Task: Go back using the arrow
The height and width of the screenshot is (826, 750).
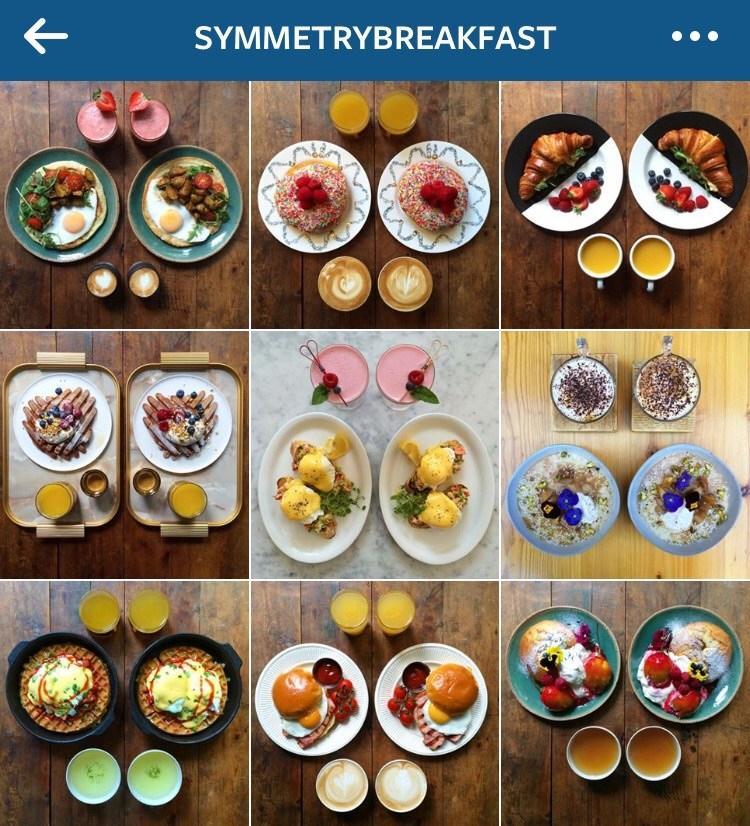Action: 46,37
